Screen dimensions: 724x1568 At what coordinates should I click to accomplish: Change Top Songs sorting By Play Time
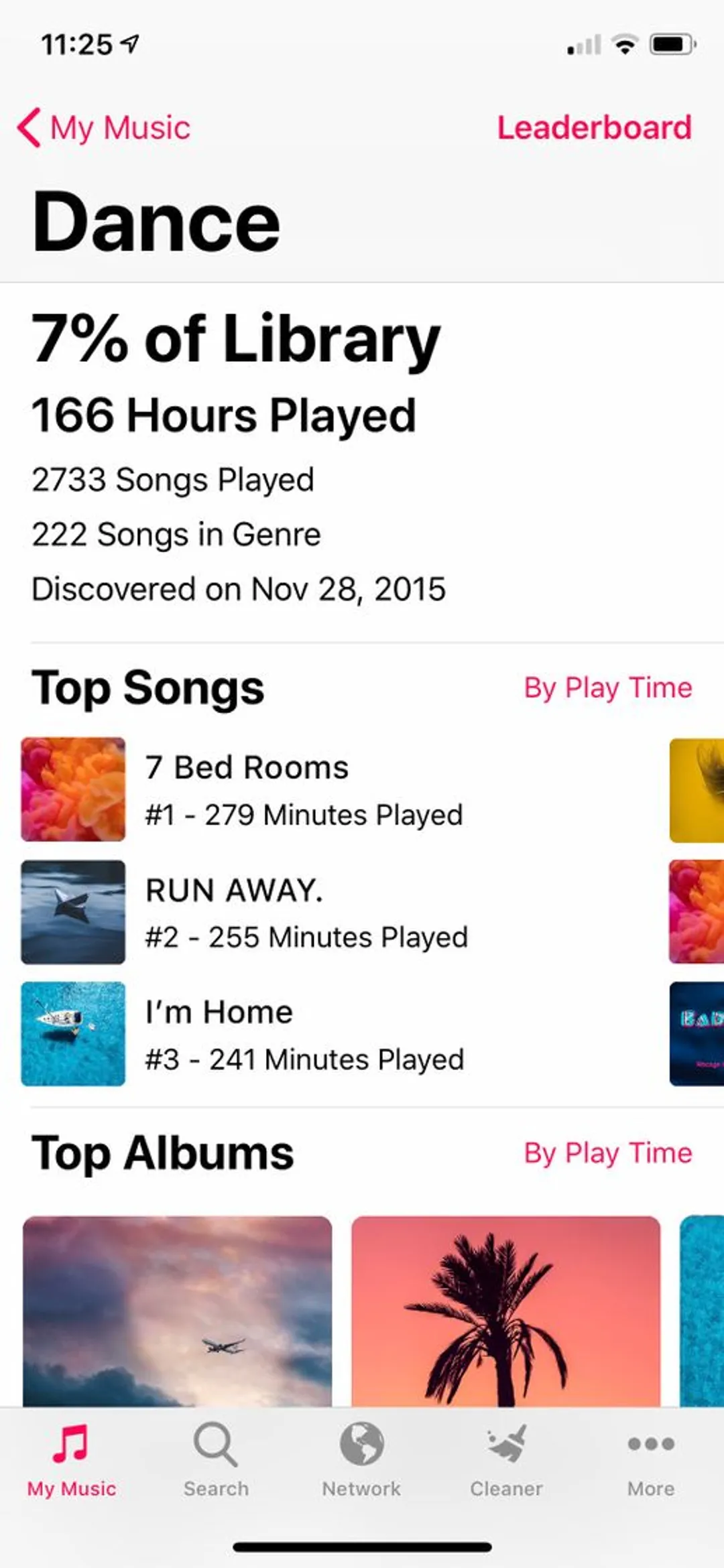607,688
